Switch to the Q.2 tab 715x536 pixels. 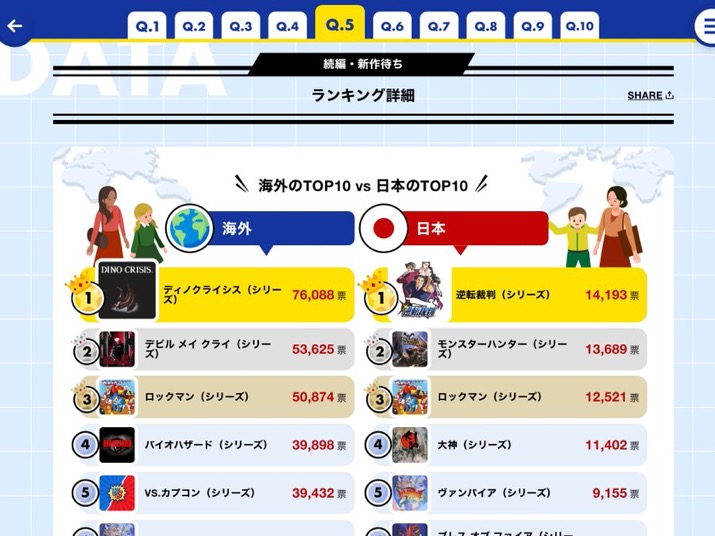click(194, 26)
